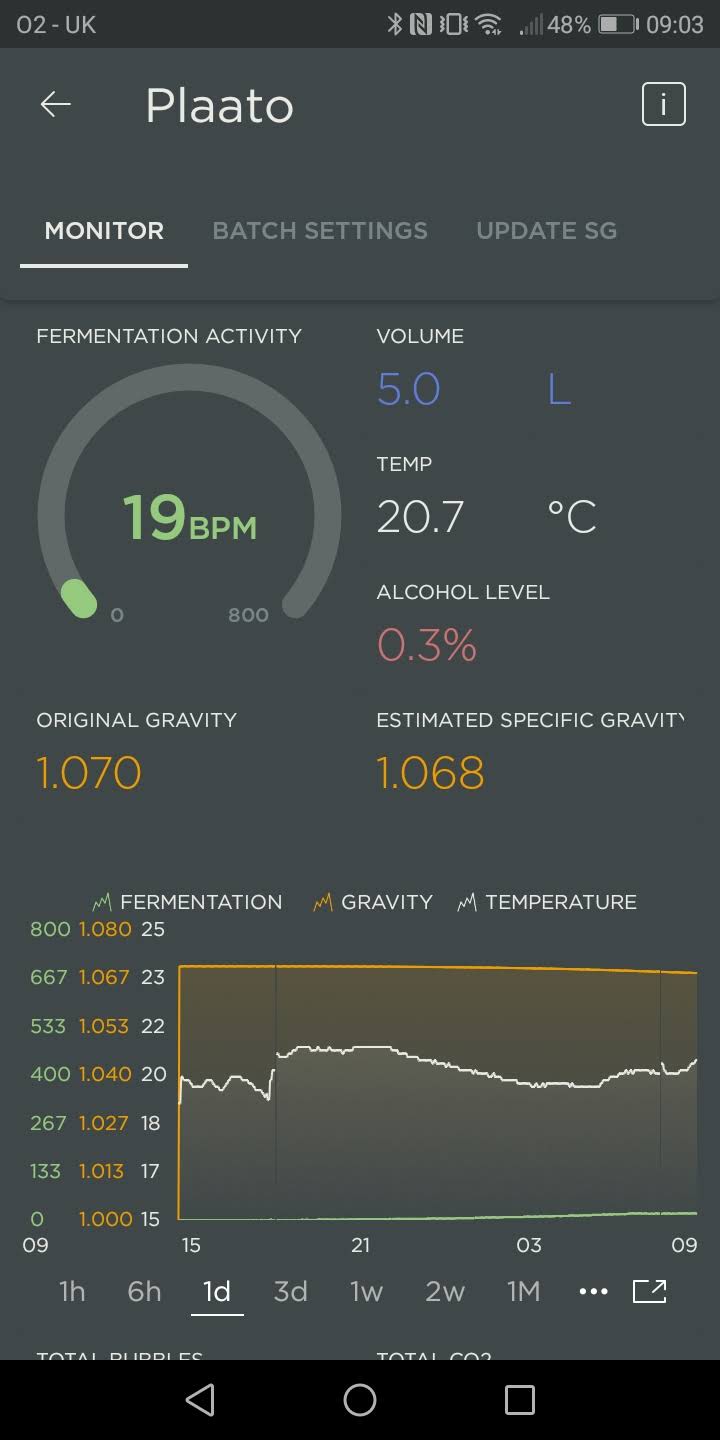Open the Update SG tab

[x=546, y=231]
